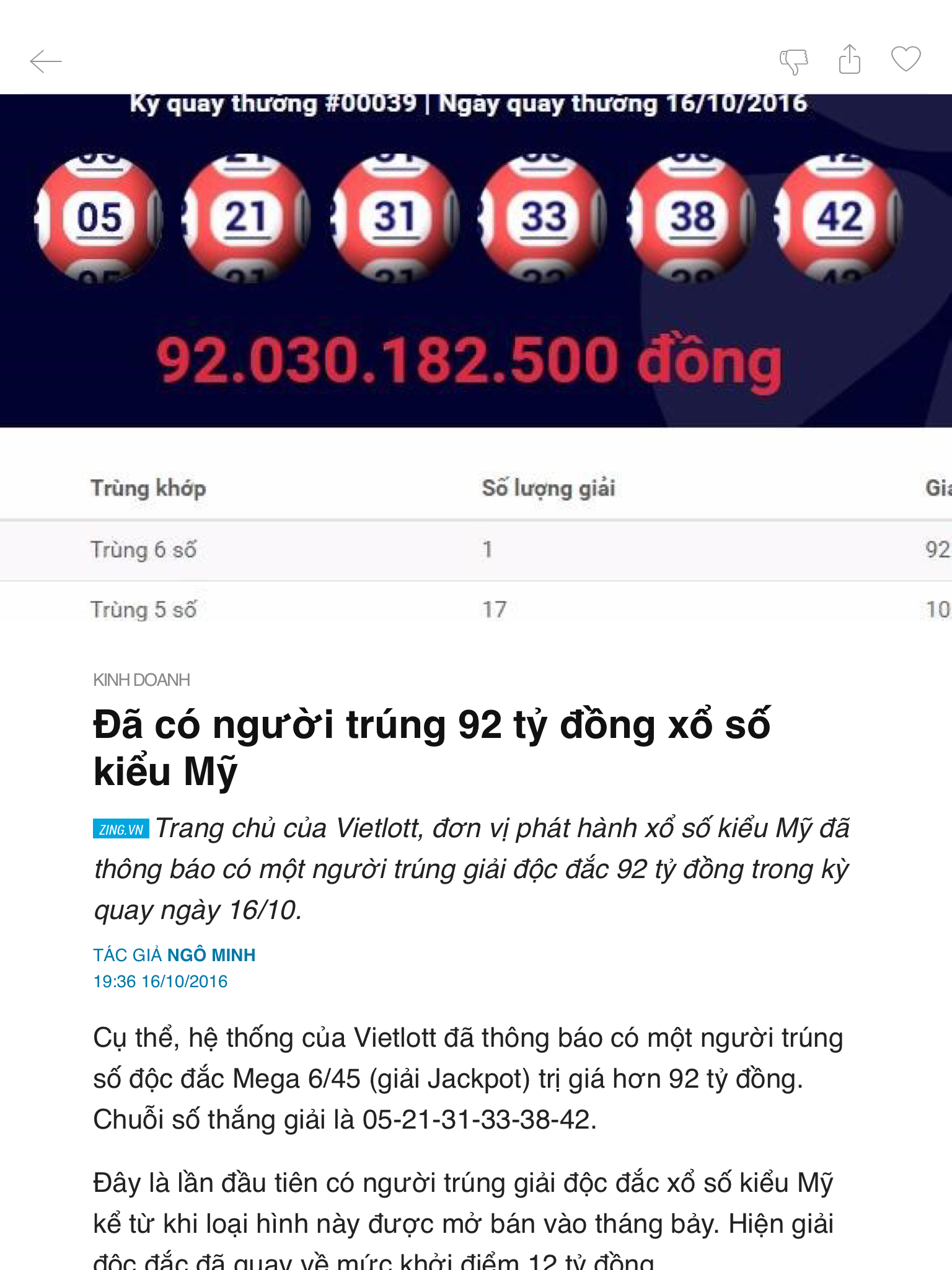Open the ZING.VN source tag
Screen dimensions: 952x1270
tap(121, 829)
